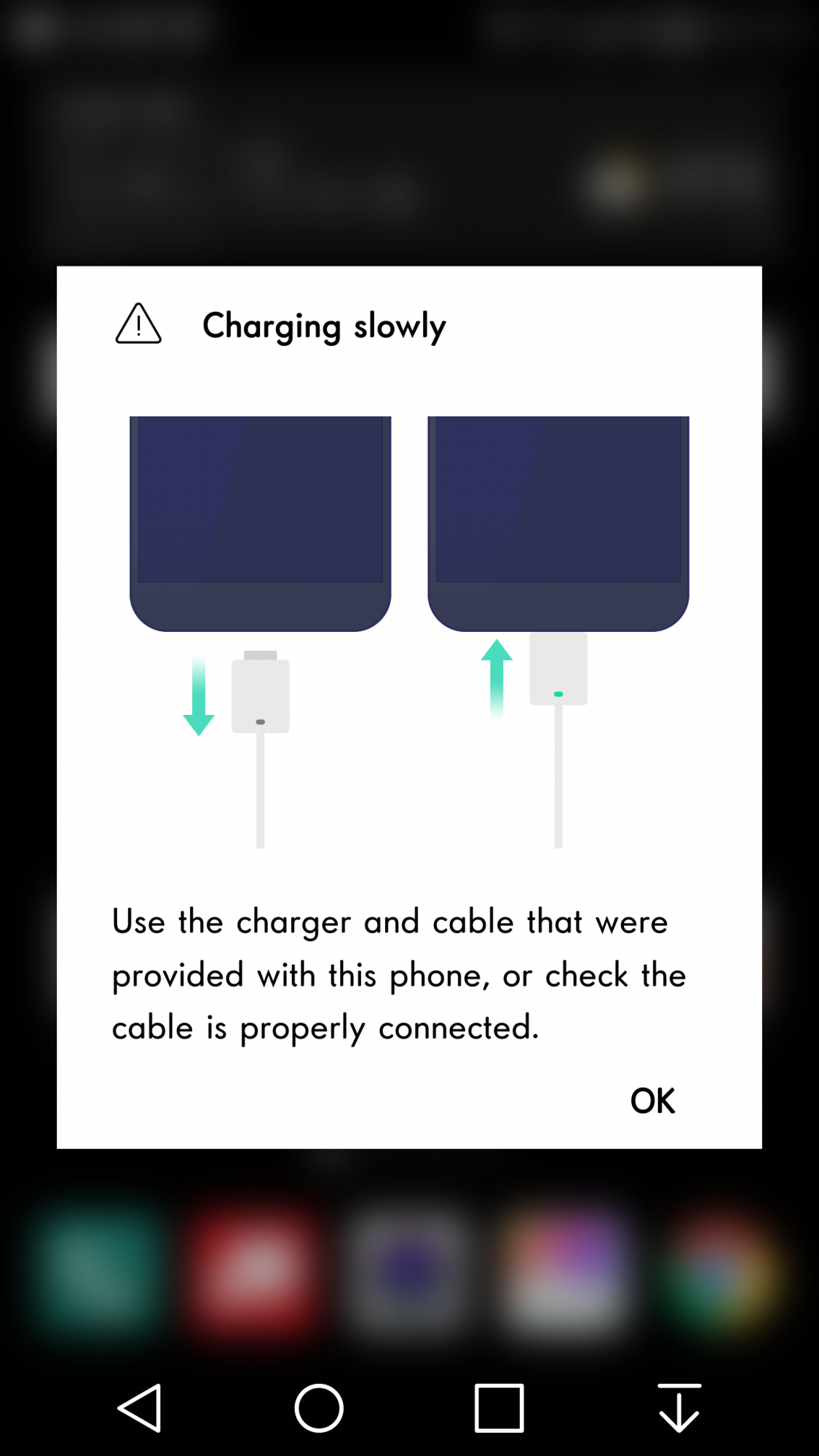Open recent apps
819x1456 pixels.
499,1408
